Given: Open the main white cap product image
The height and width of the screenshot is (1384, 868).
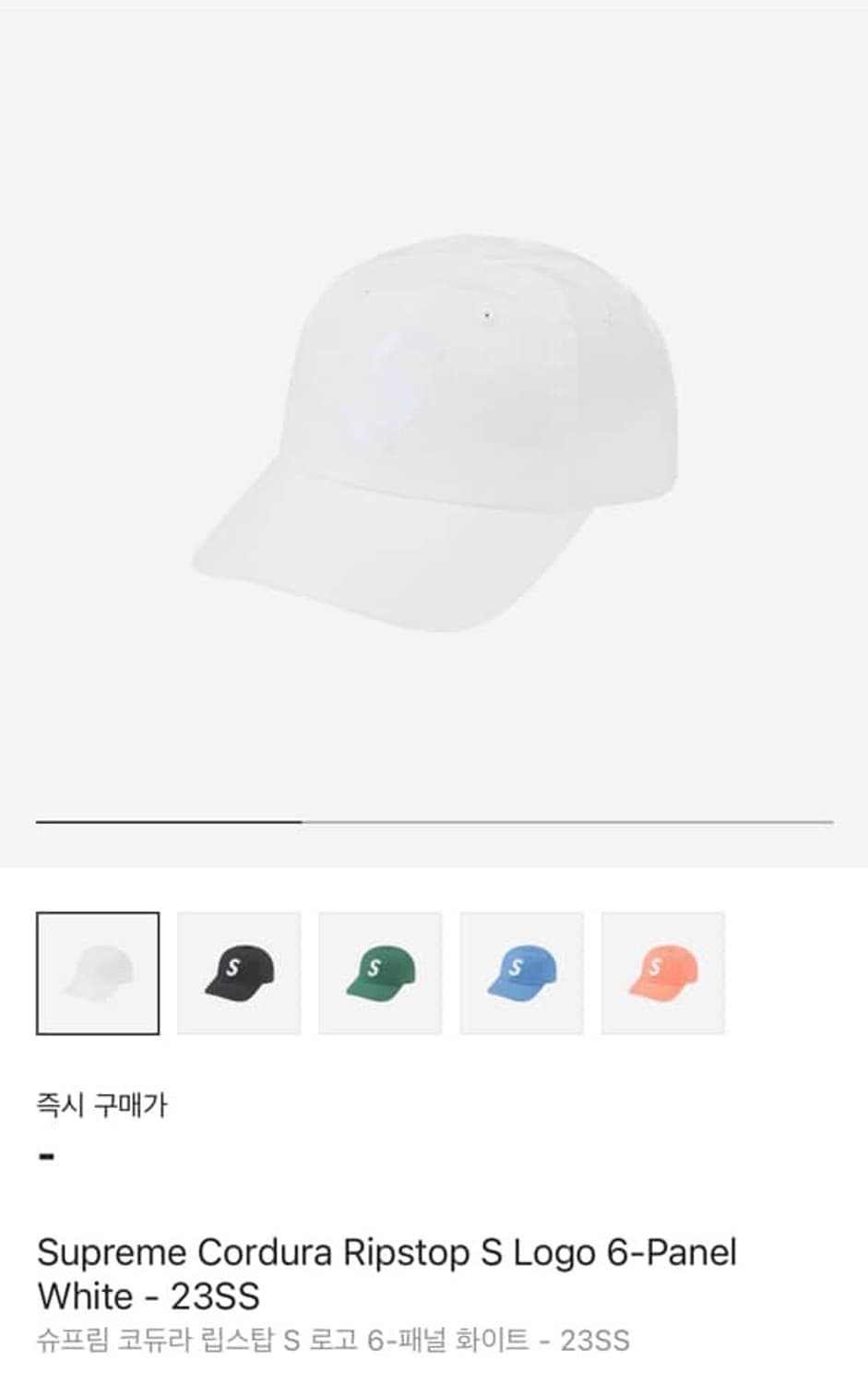Looking at the screenshot, I should (x=434, y=434).
